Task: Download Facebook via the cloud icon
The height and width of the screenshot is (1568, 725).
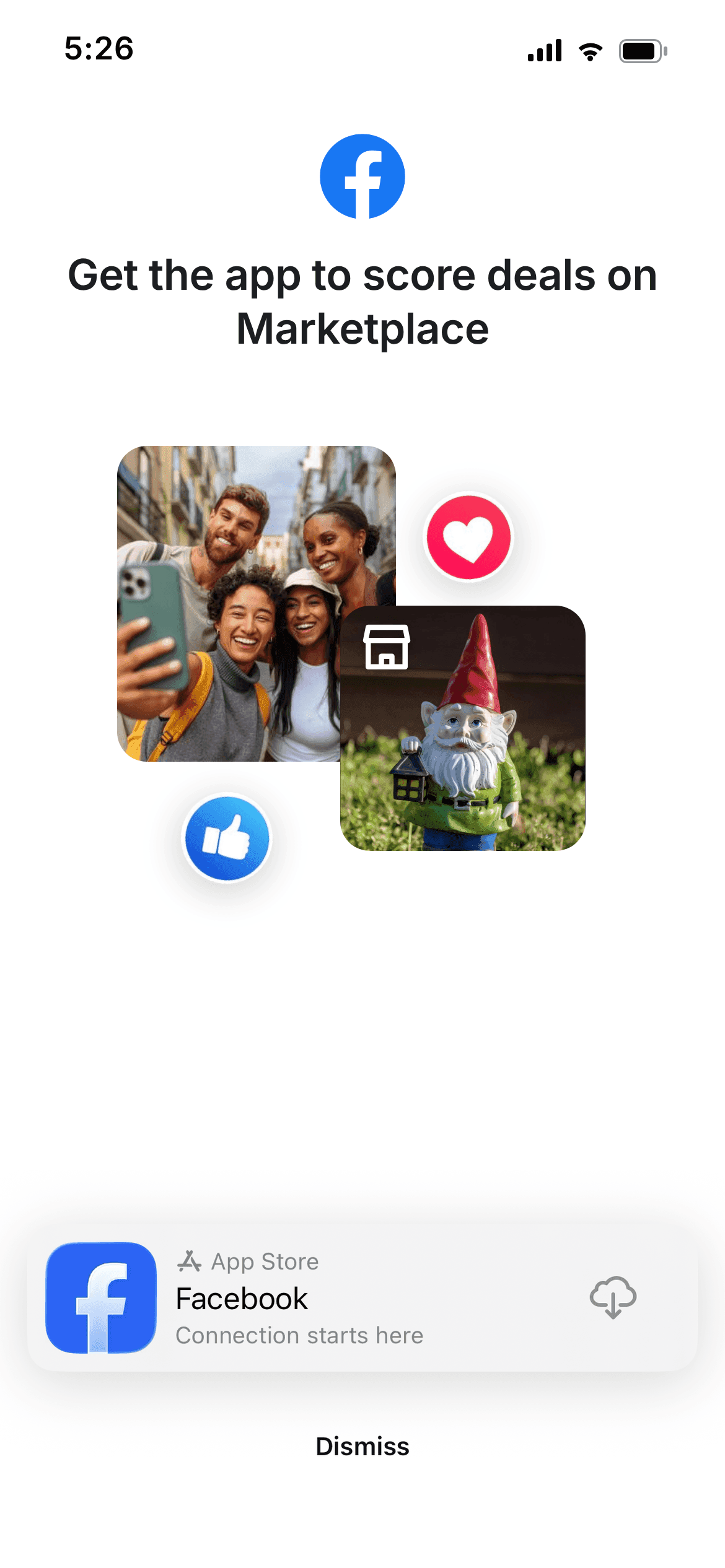Action: tap(613, 1297)
